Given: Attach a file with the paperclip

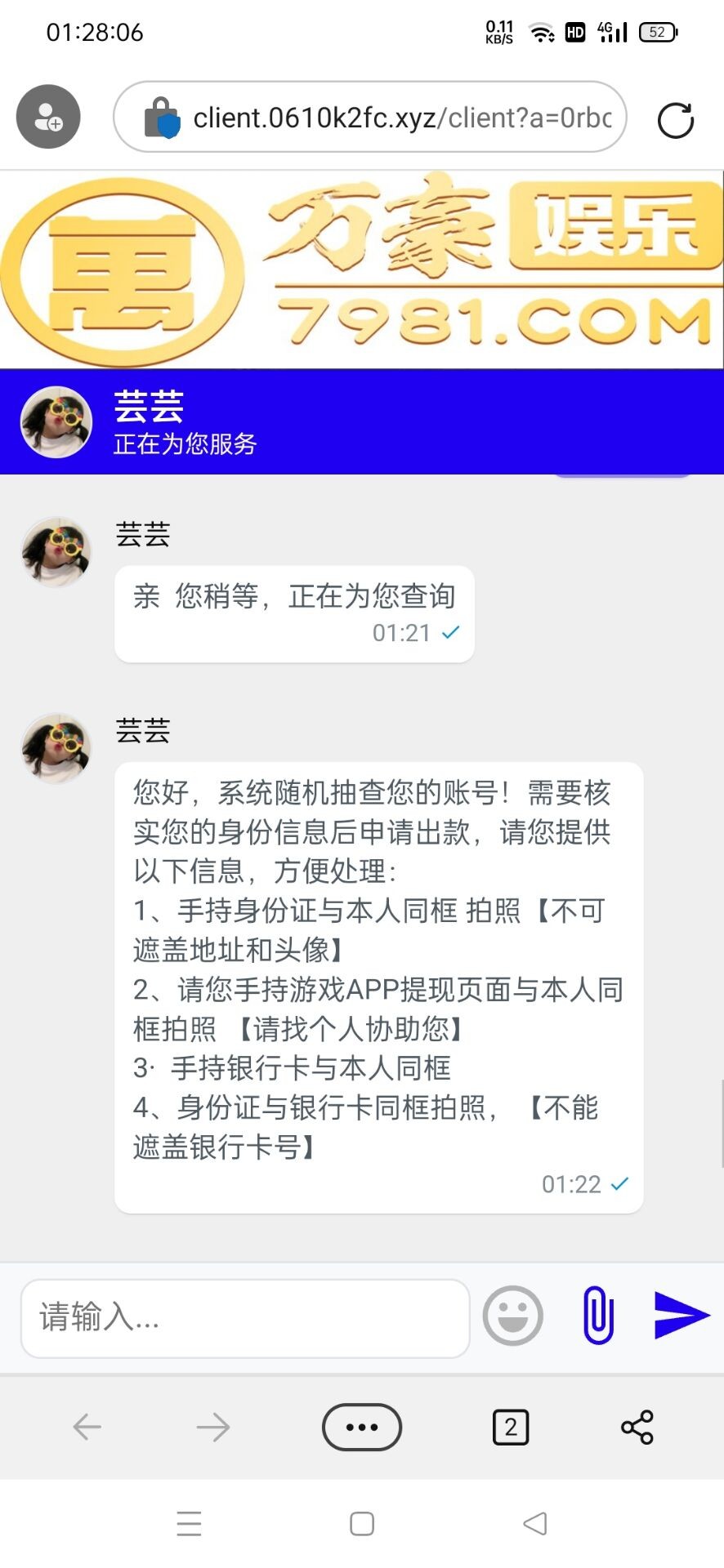Looking at the screenshot, I should tap(598, 1316).
